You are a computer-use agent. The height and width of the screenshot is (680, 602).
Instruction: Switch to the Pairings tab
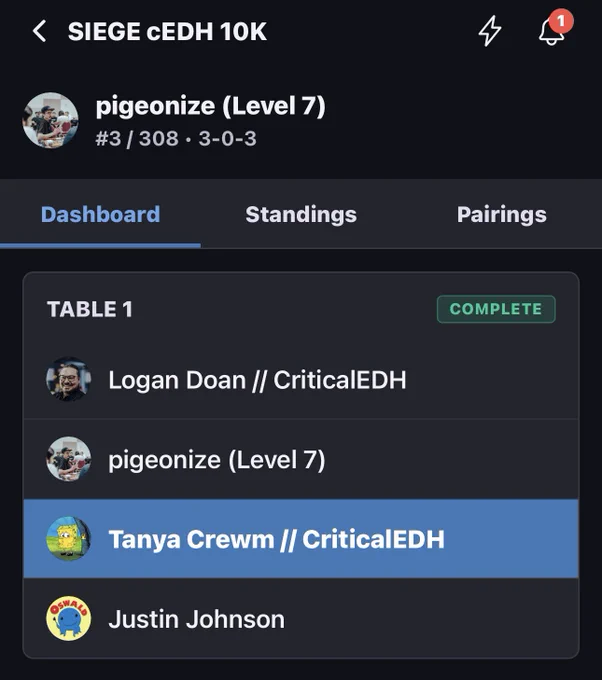pyautogui.click(x=502, y=214)
